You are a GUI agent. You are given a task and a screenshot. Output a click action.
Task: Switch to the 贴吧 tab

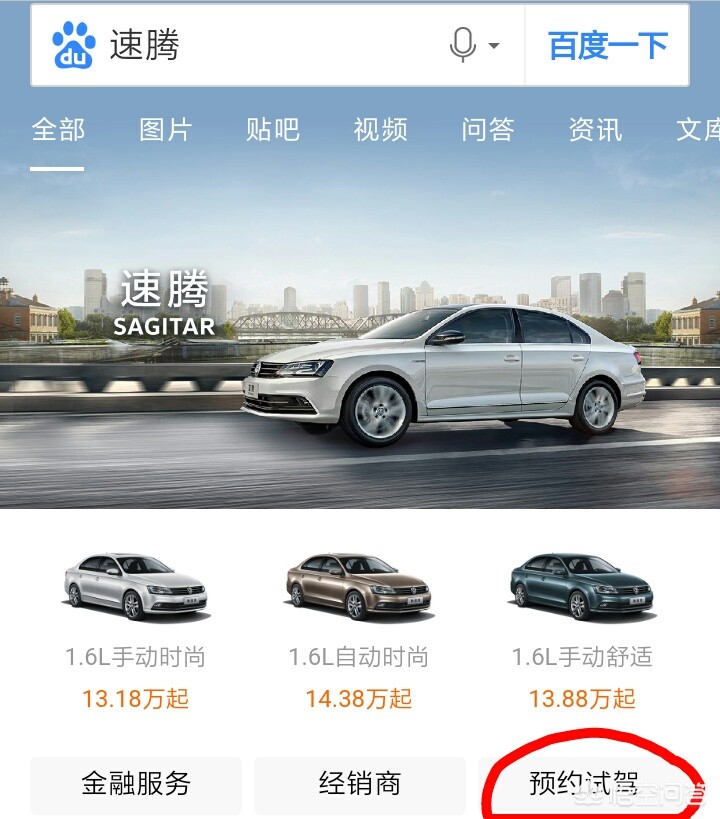click(x=272, y=130)
